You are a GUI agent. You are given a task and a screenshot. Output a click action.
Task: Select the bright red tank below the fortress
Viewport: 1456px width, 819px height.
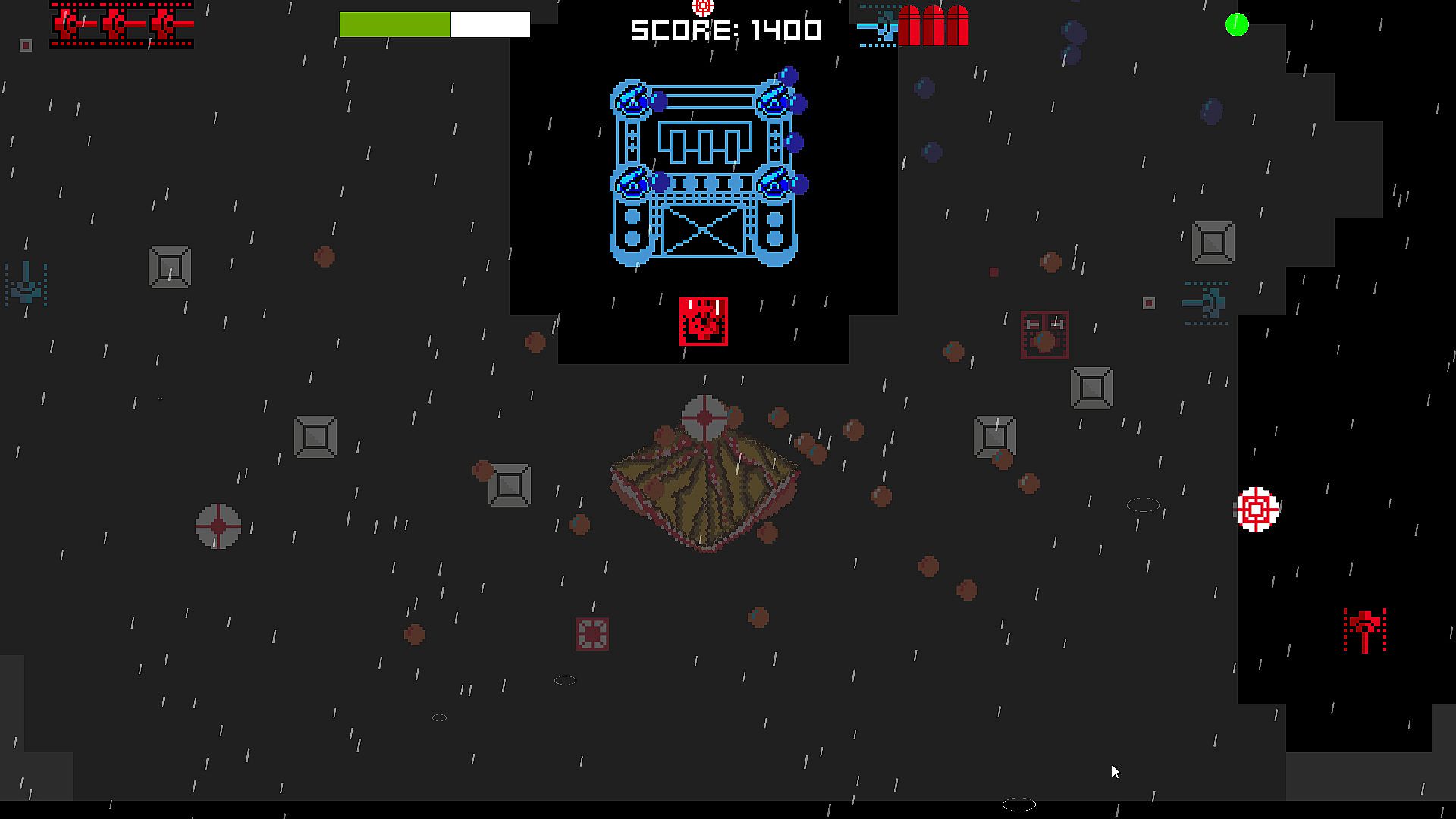(704, 322)
